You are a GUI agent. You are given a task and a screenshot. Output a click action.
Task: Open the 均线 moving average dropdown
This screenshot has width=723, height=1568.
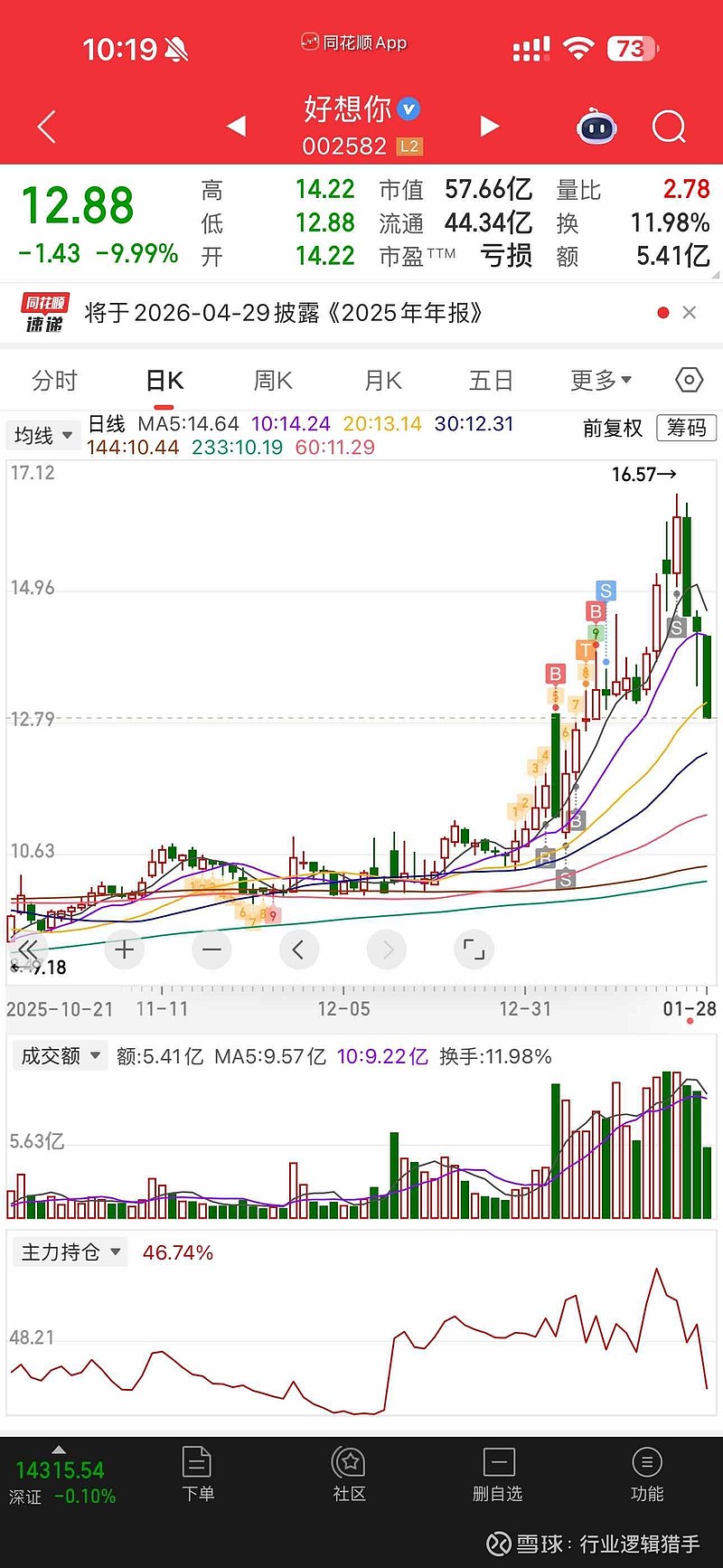[x=42, y=435]
